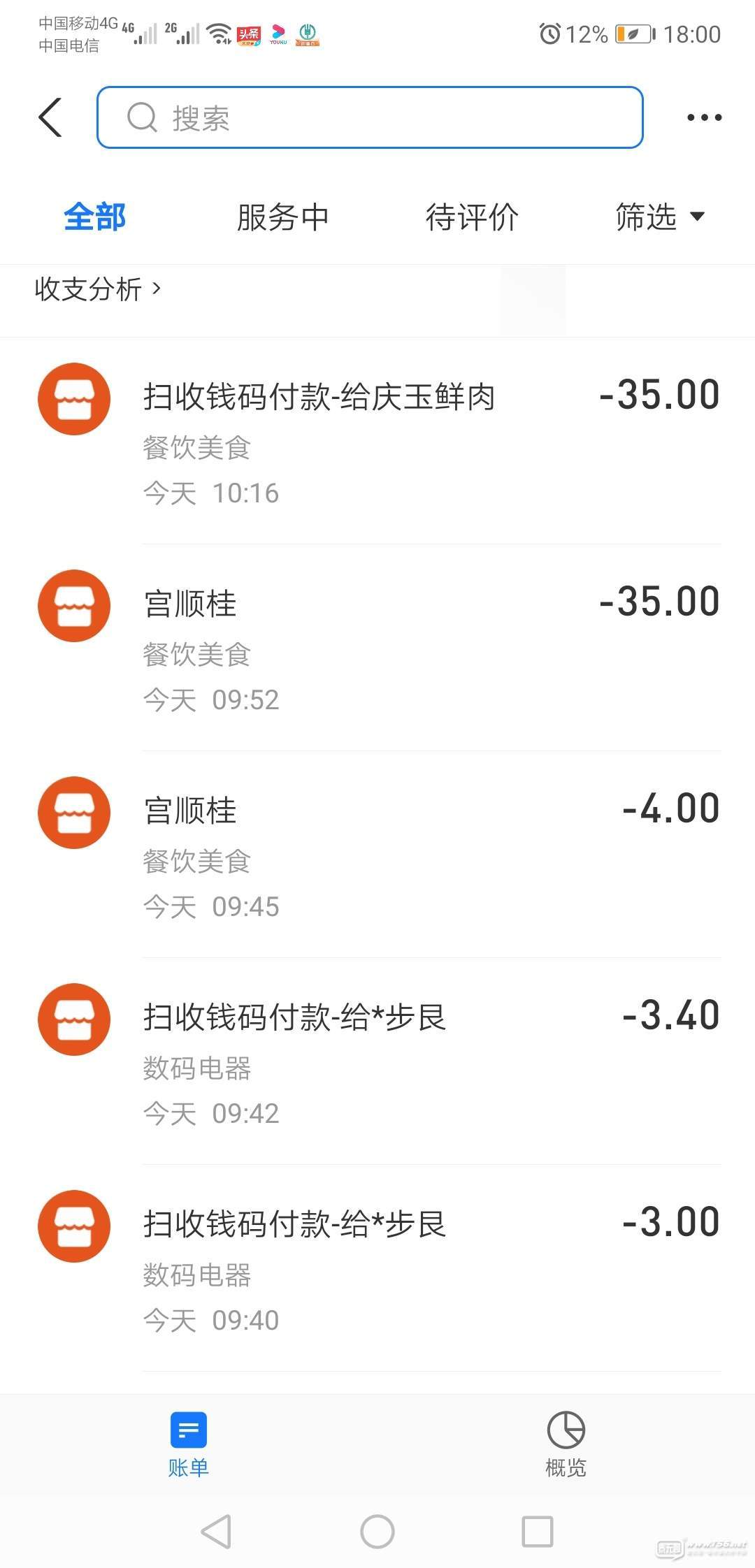This screenshot has width=755, height=1568.
Task: Switch to the 待评价 tab
Action: (472, 217)
